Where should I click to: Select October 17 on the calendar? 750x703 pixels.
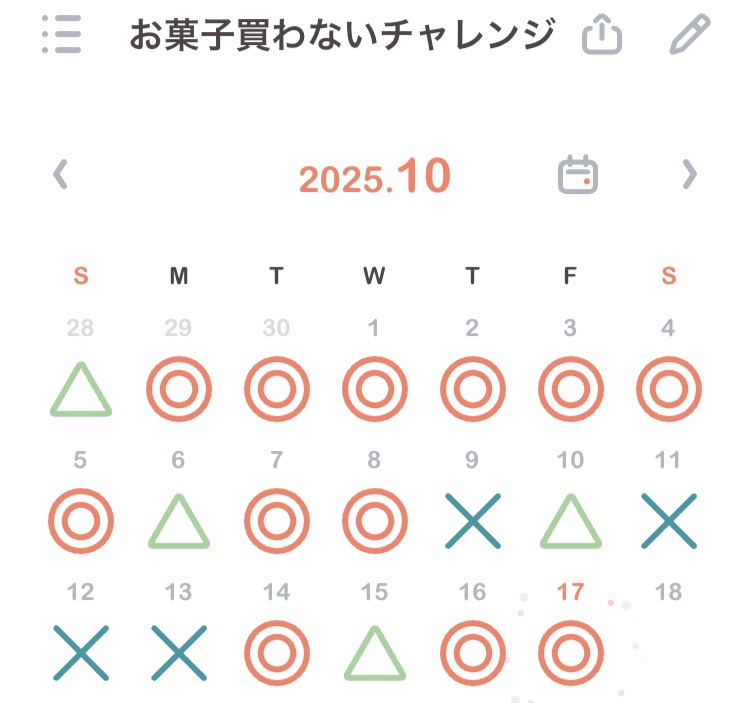tap(570, 654)
